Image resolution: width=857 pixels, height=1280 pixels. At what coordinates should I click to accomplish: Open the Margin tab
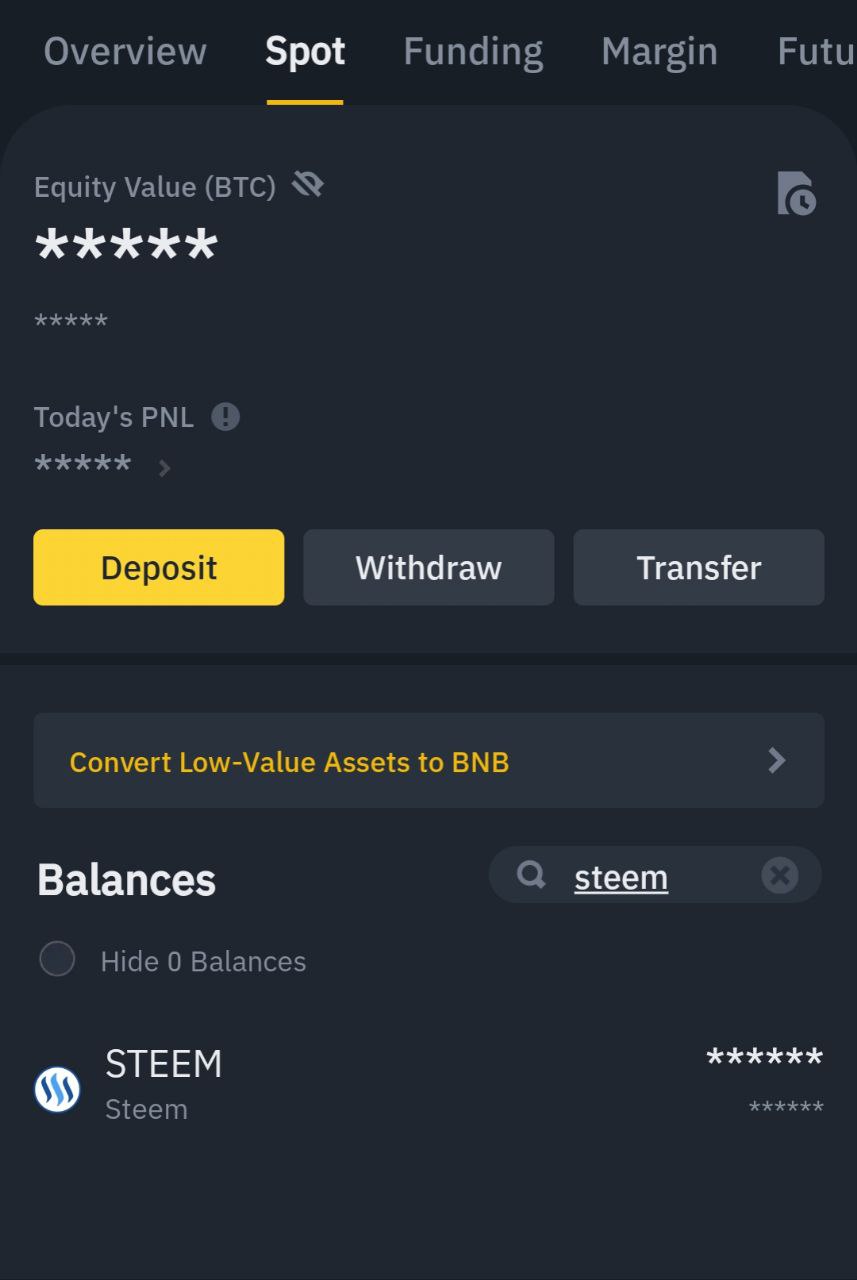pos(659,51)
